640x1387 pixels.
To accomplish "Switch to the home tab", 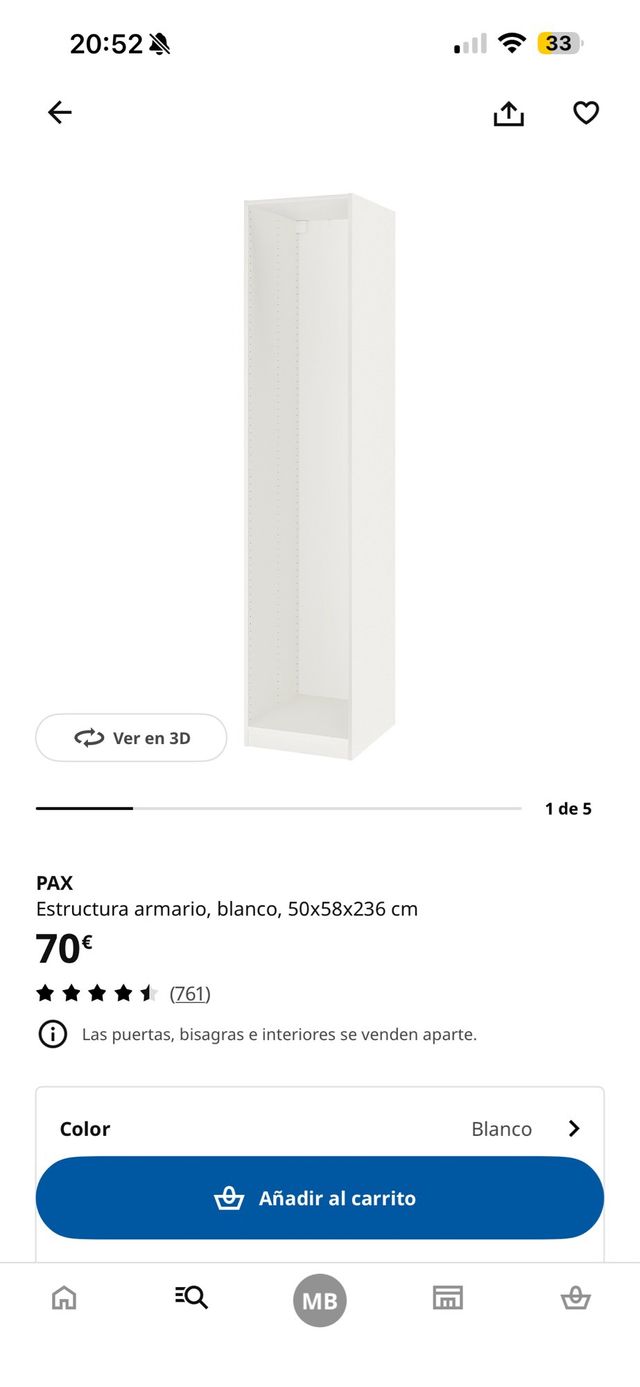I will point(64,1298).
